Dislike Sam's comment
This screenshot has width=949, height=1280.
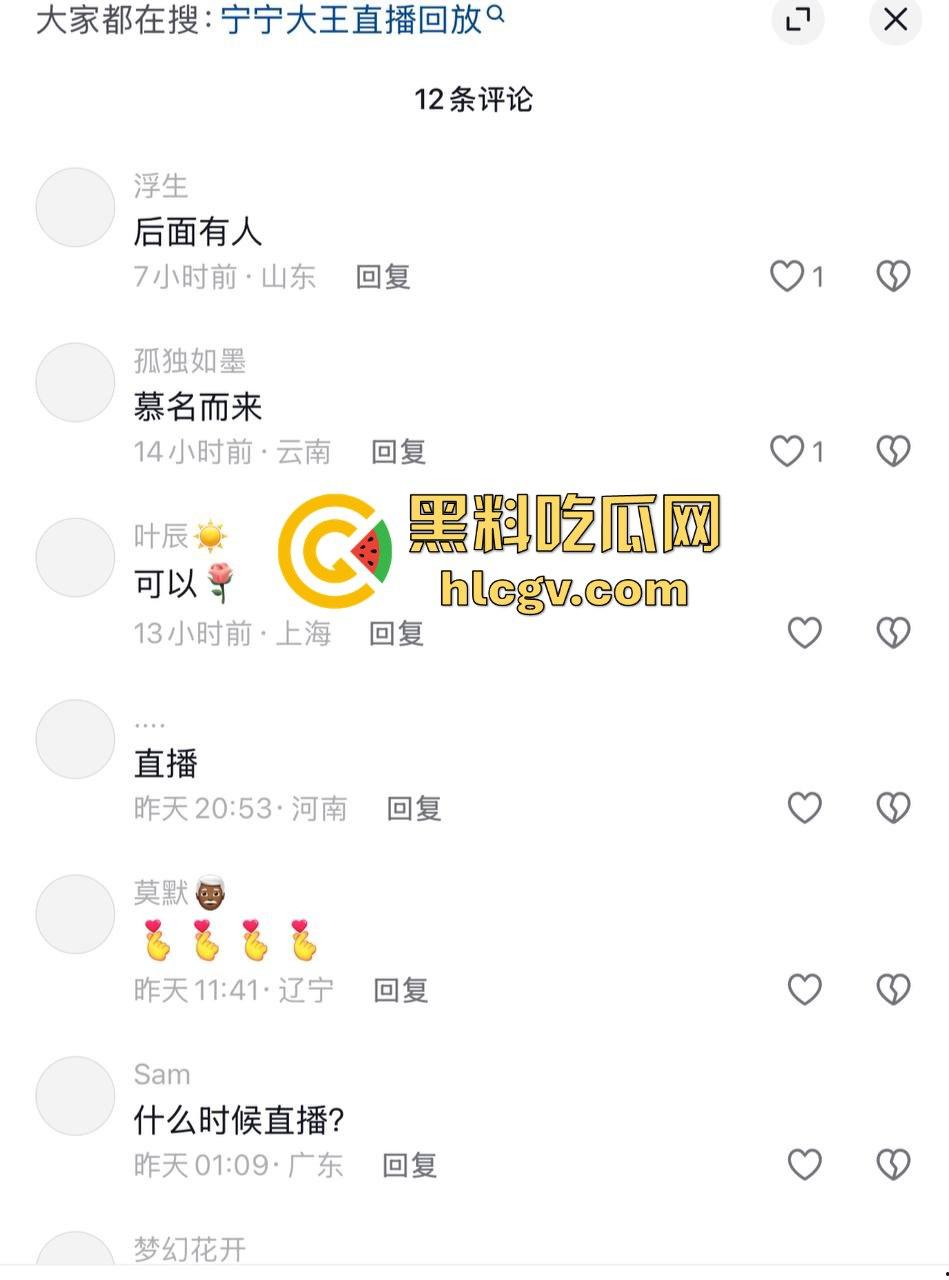click(893, 1165)
